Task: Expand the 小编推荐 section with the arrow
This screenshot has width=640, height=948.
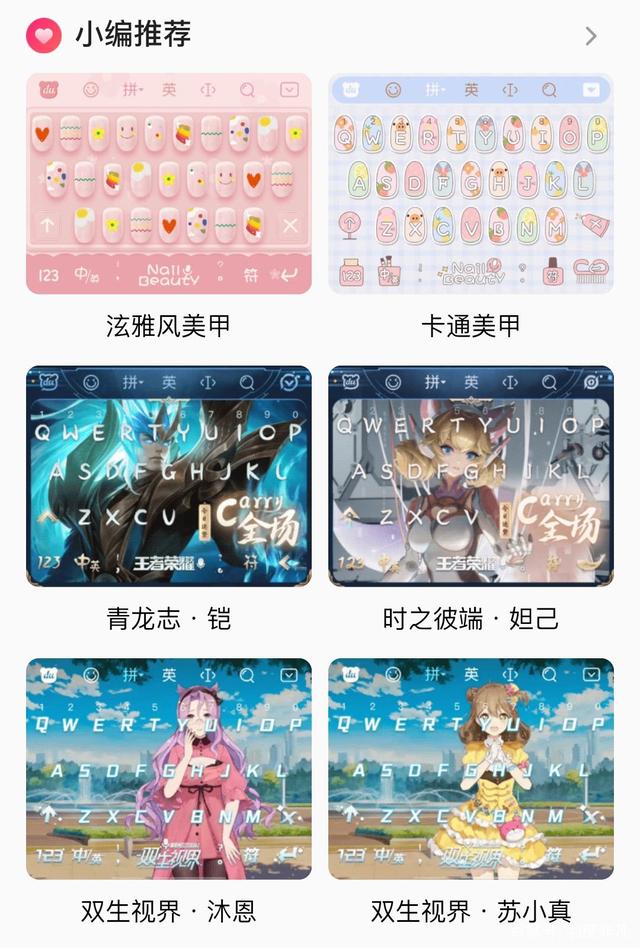Action: point(590,36)
